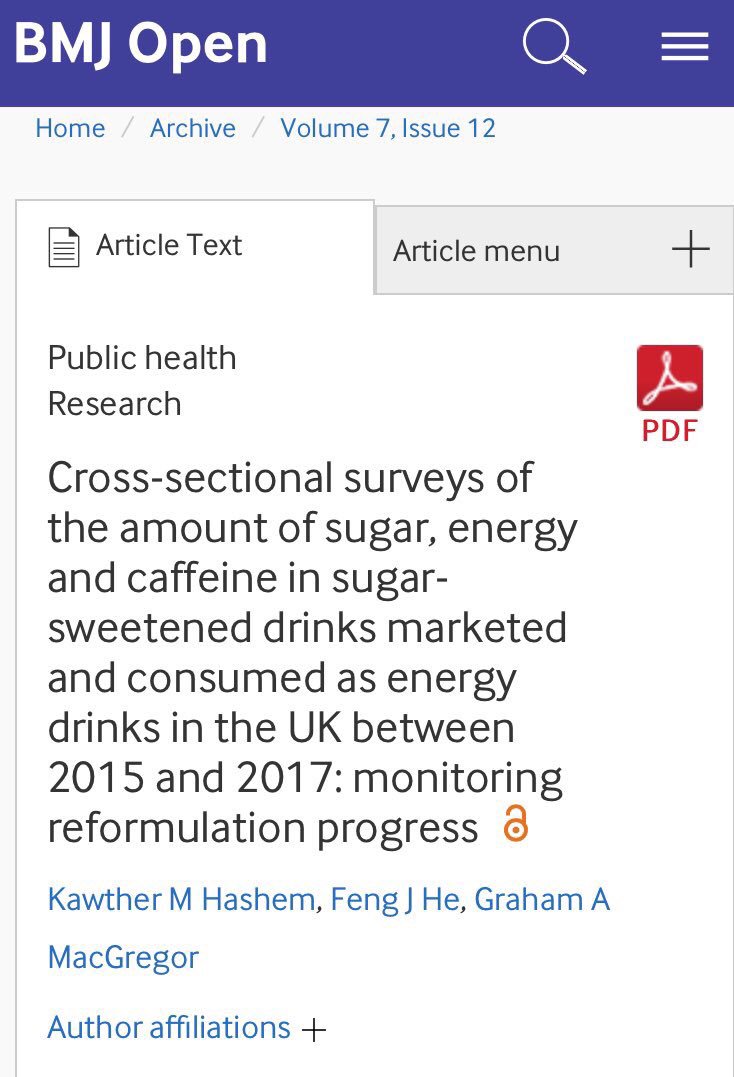Open the Archive breadcrumb link
The width and height of the screenshot is (734, 1077).
(x=192, y=128)
